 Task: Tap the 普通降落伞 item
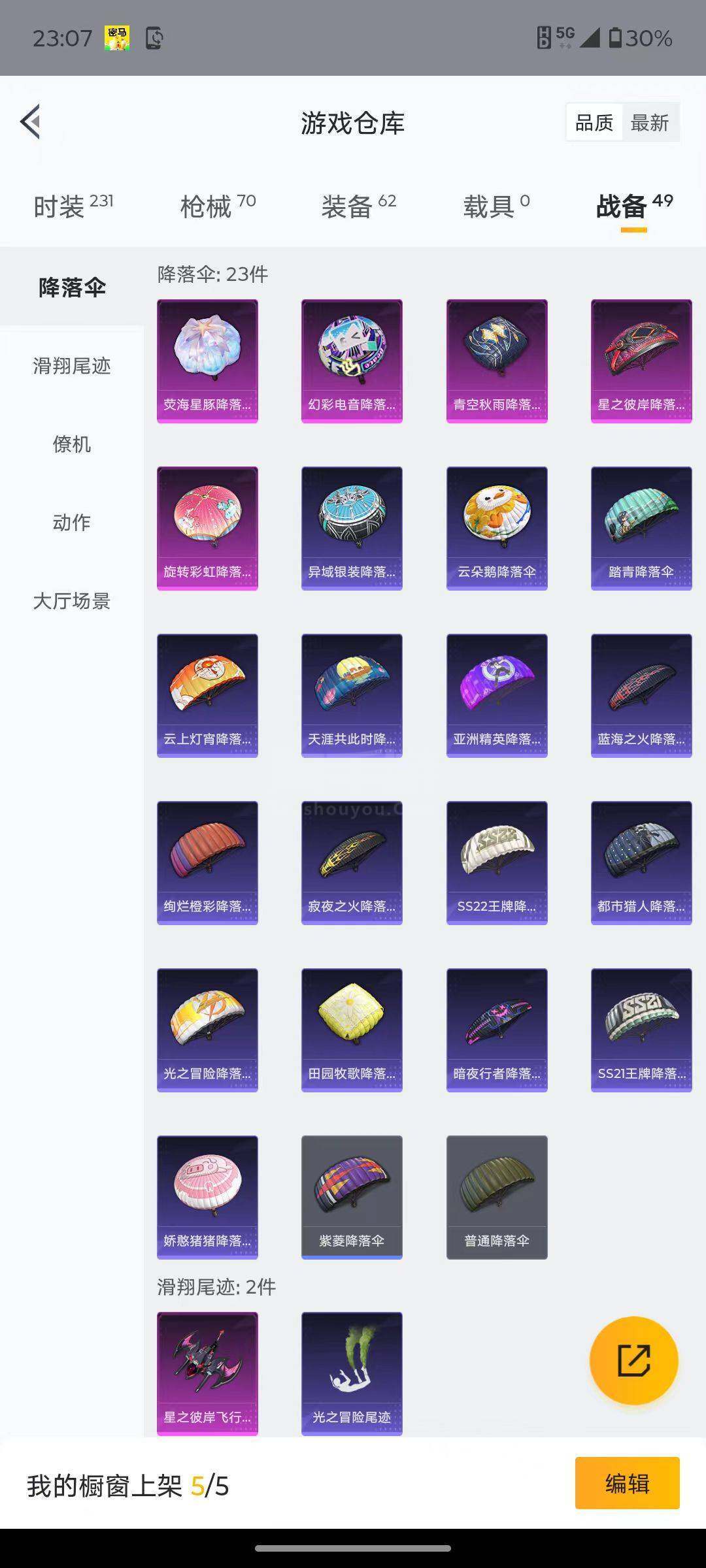497,1197
